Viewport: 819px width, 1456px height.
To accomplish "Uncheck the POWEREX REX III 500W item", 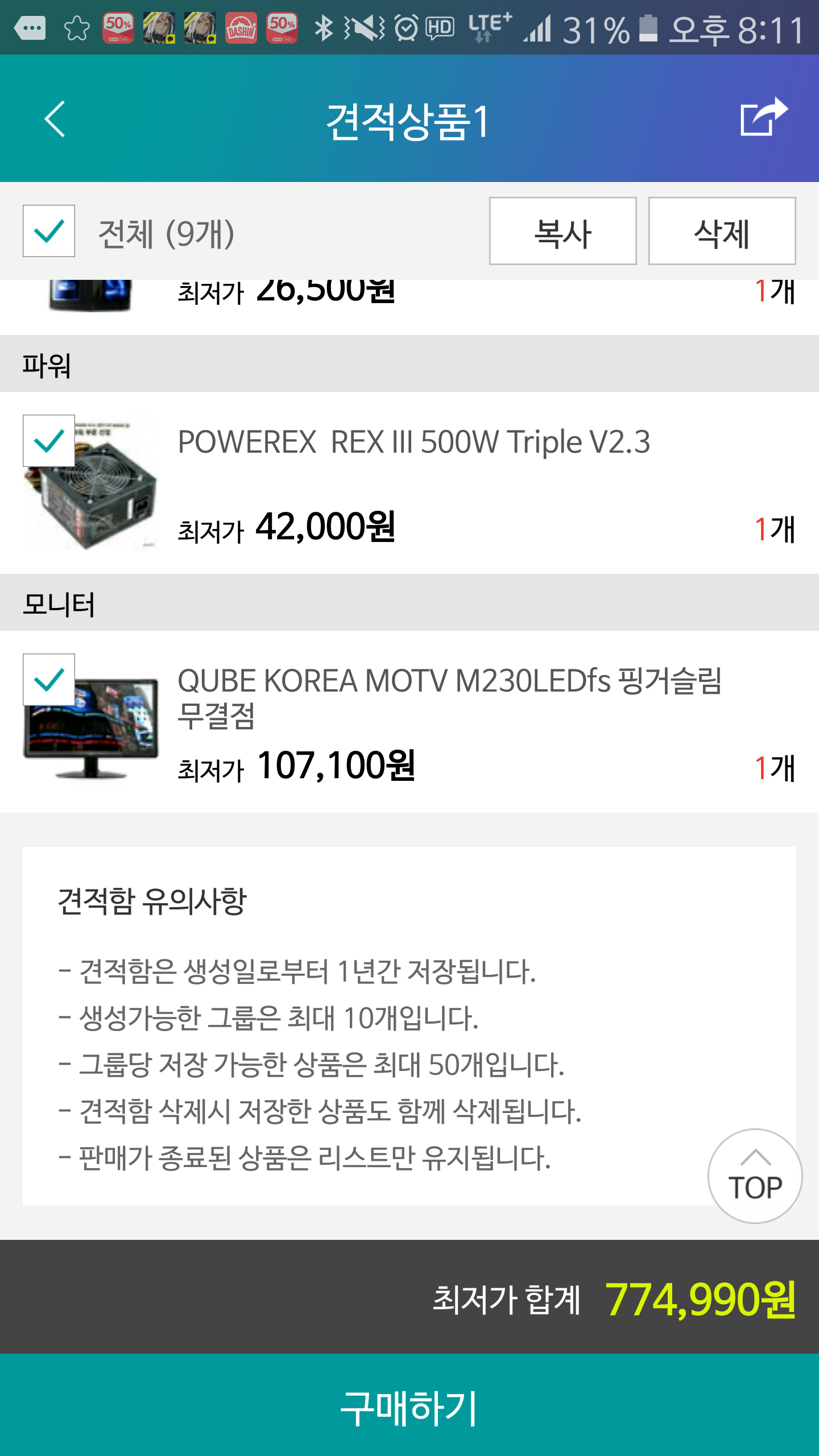I will coord(49,441).
